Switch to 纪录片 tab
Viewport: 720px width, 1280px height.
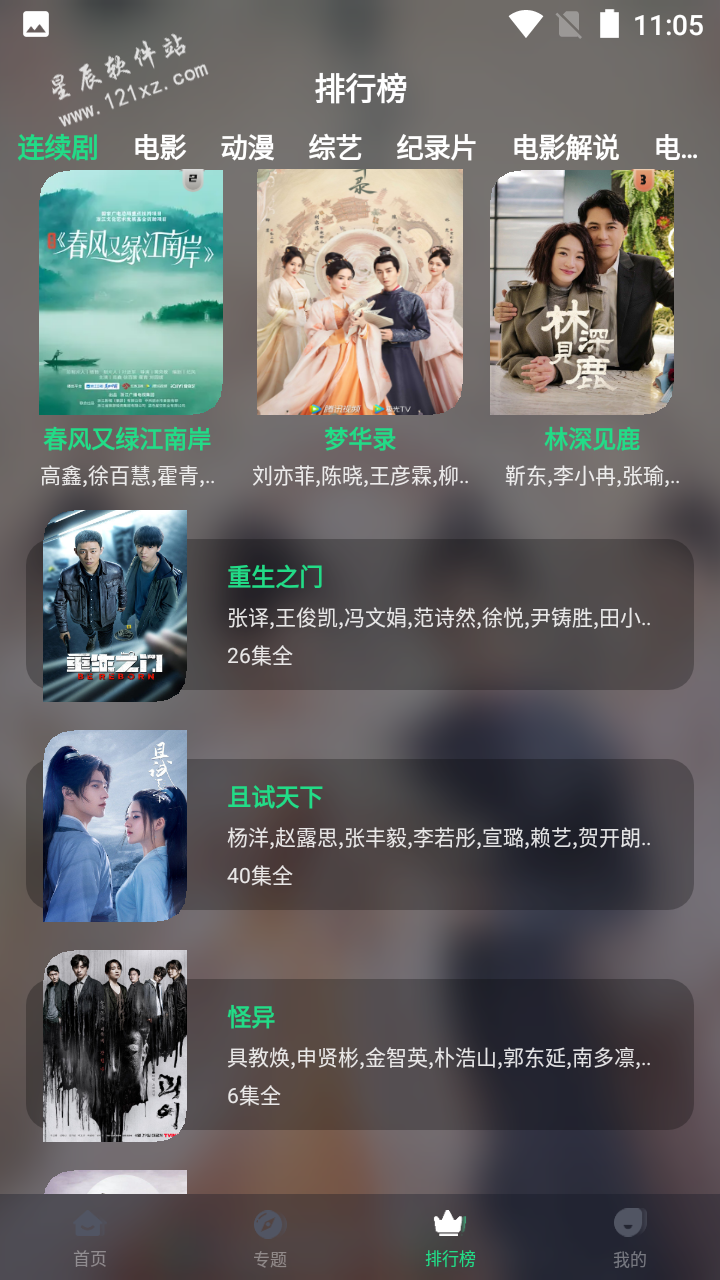click(436, 148)
